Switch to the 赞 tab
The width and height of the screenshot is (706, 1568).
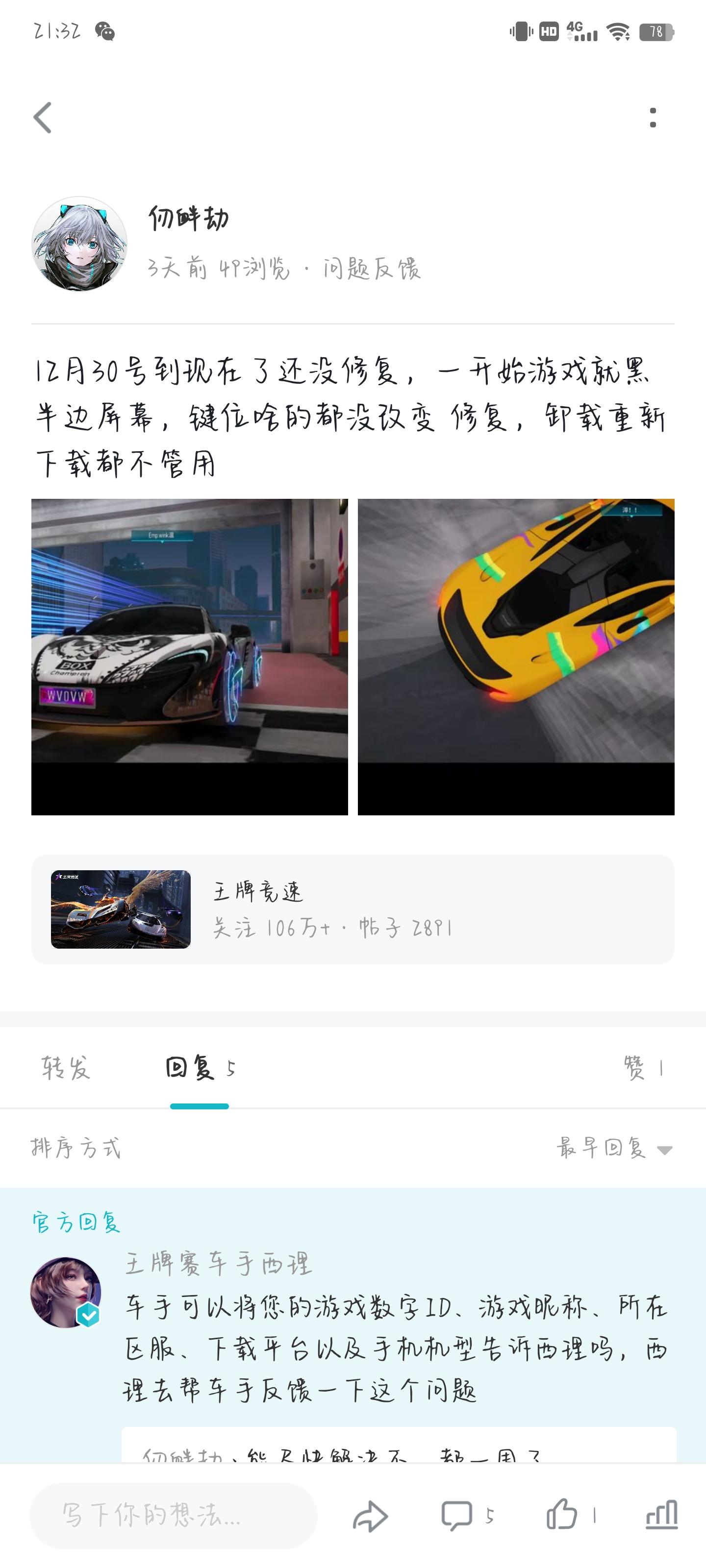(x=643, y=1068)
